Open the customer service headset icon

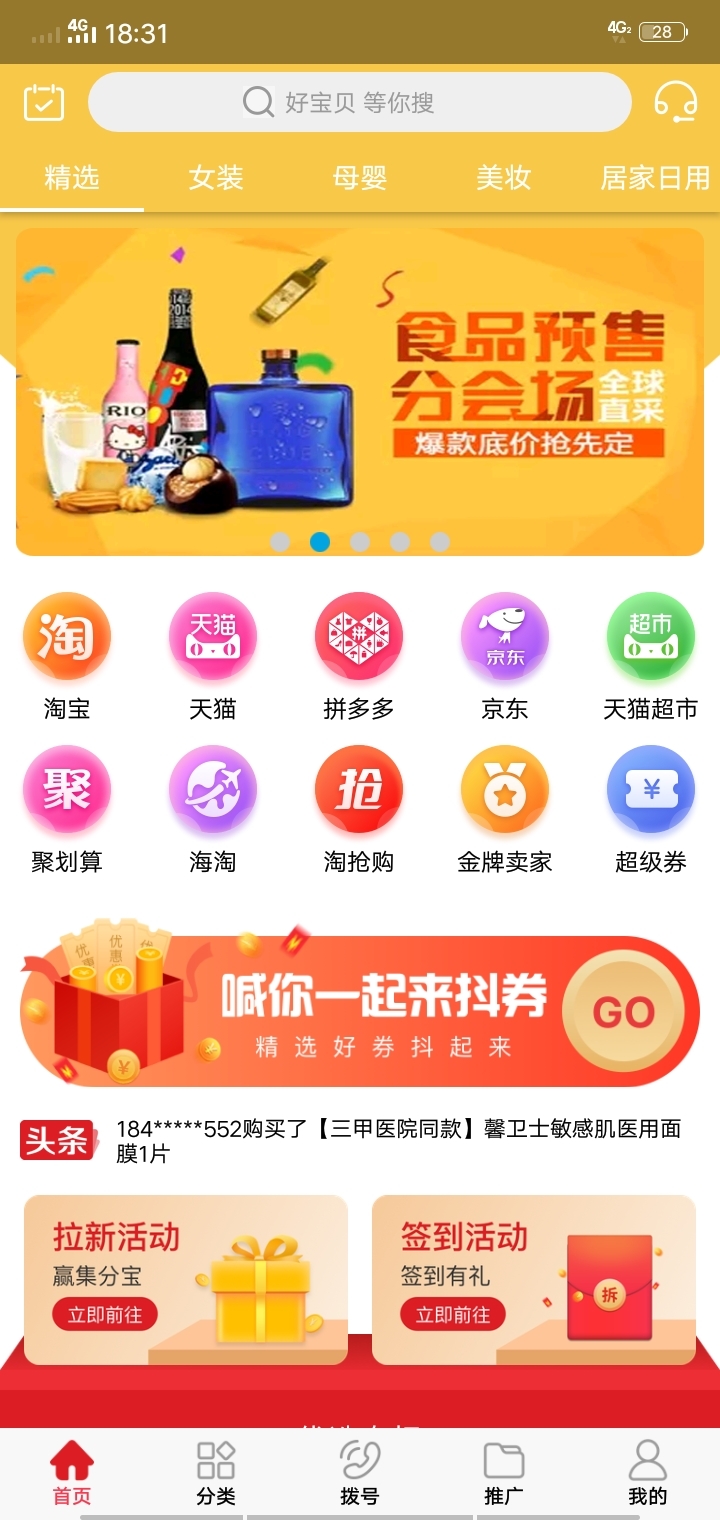pos(676,102)
